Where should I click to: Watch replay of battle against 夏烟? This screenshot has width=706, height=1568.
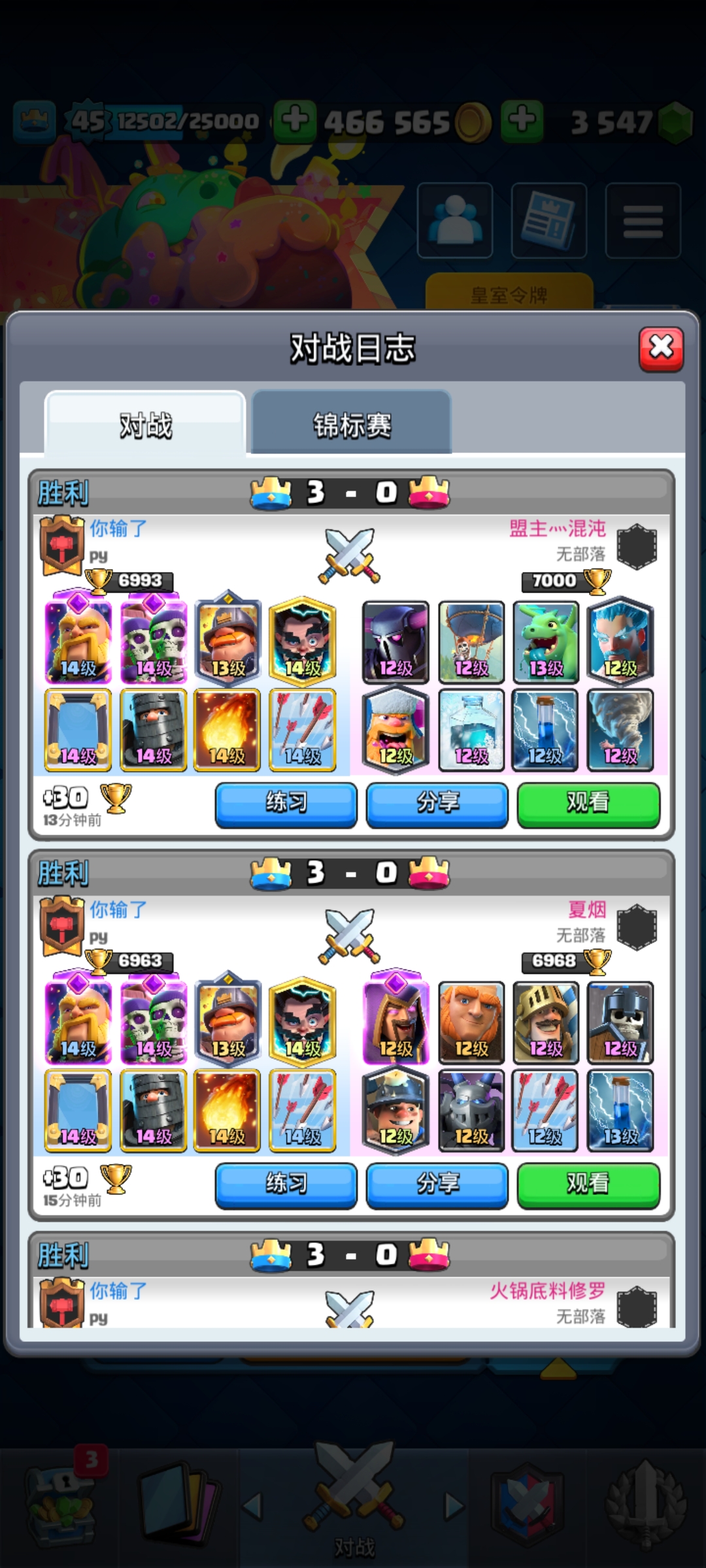(x=588, y=1184)
